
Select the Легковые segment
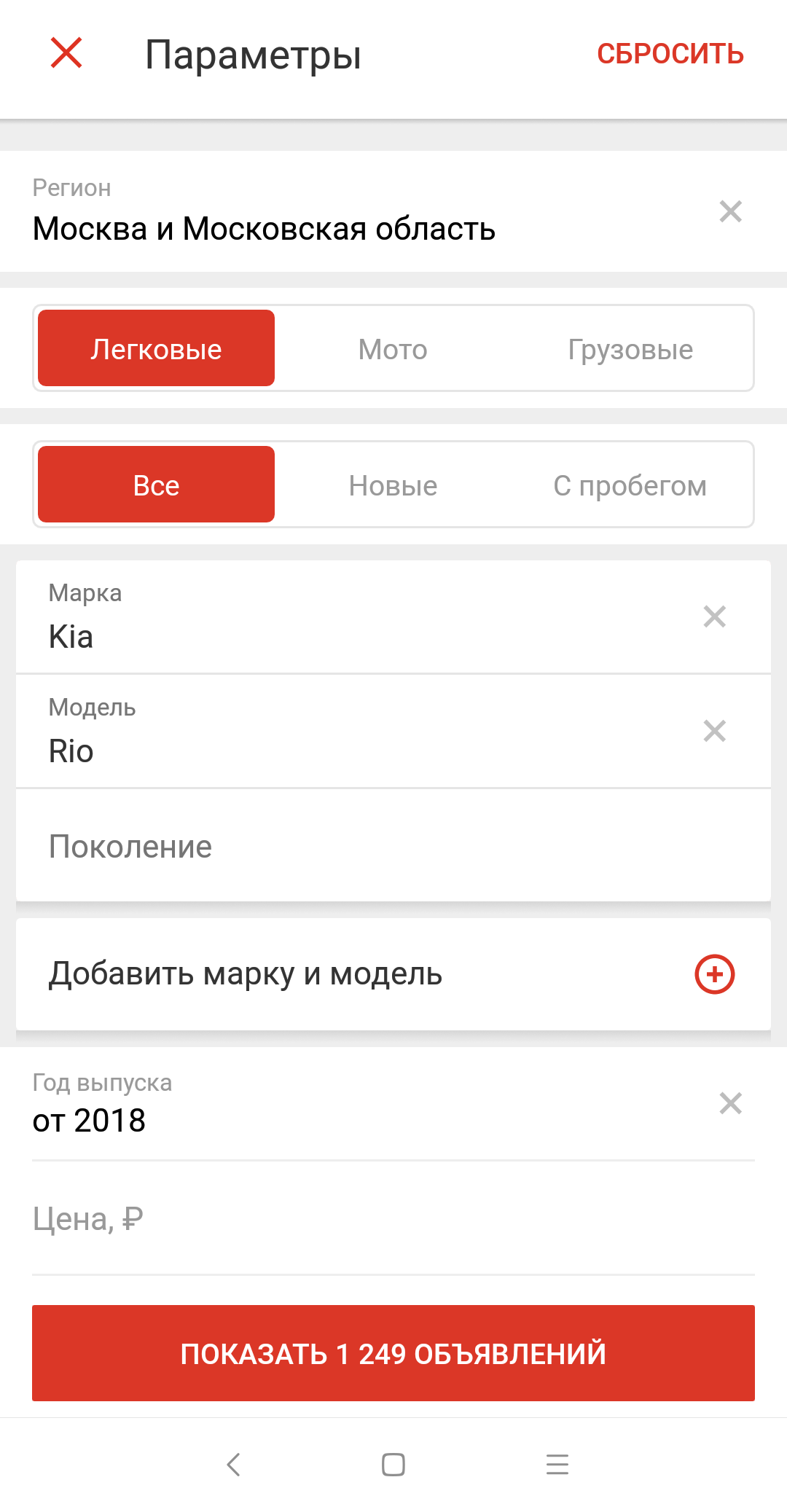157,349
